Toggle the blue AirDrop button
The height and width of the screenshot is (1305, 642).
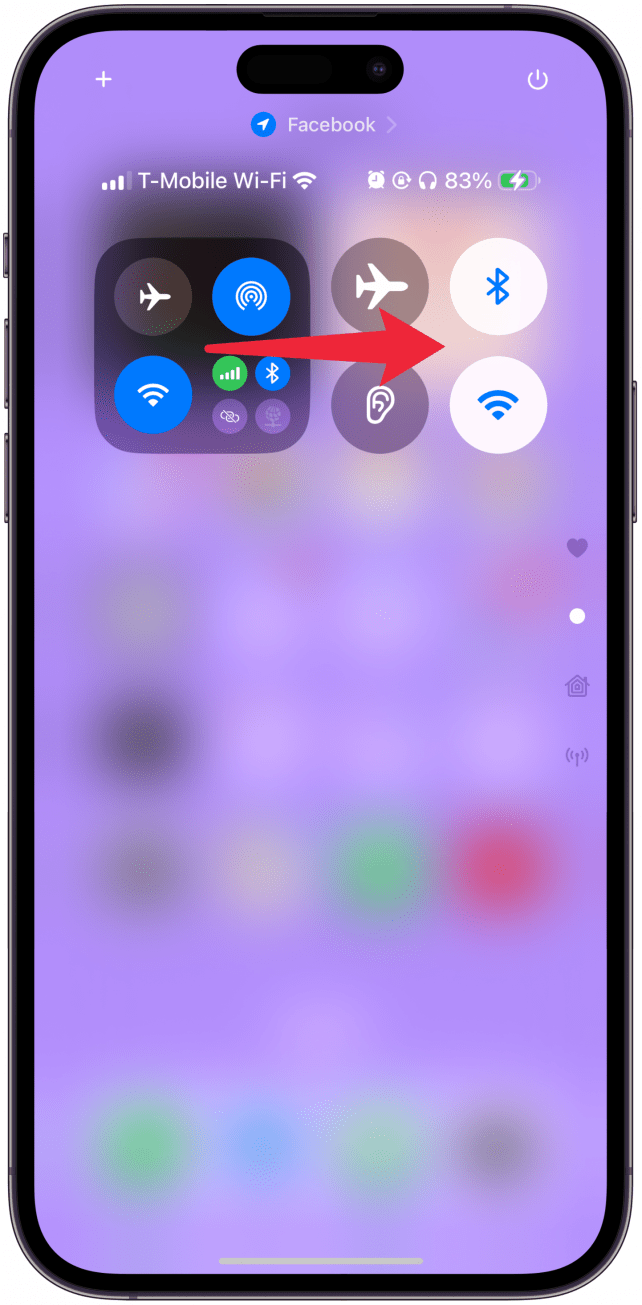[251, 296]
